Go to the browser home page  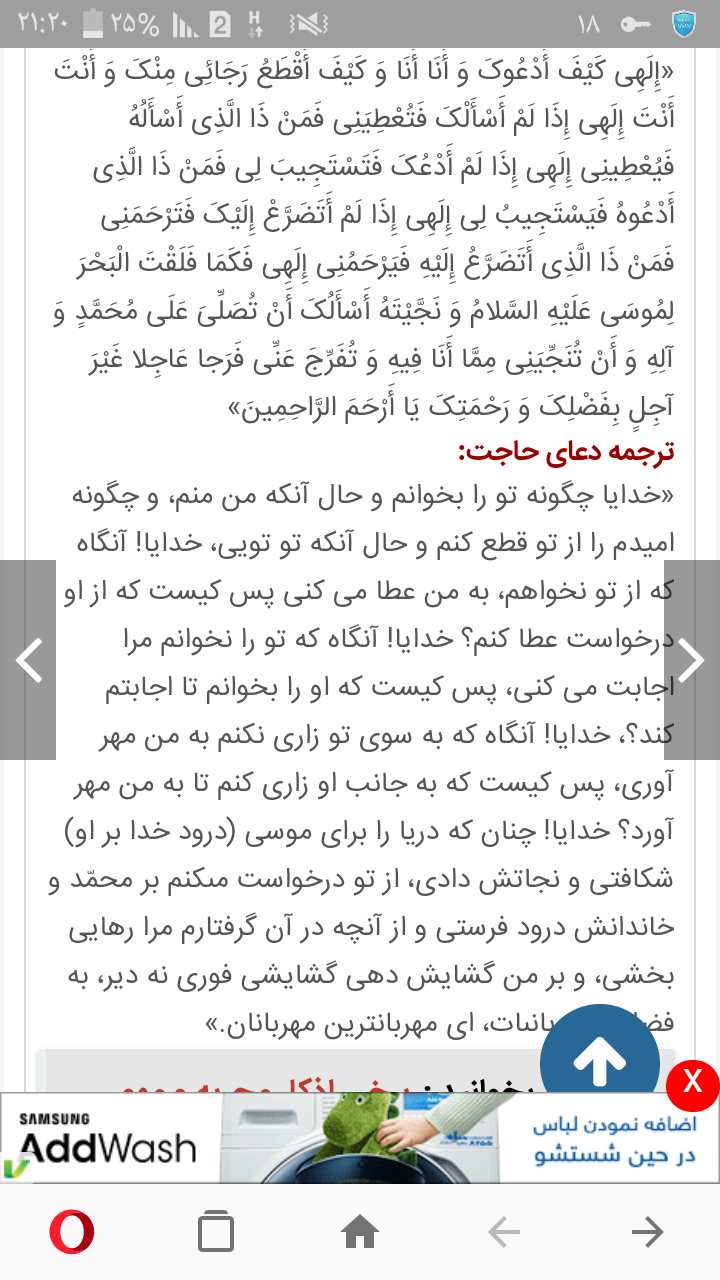tap(360, 1232)
